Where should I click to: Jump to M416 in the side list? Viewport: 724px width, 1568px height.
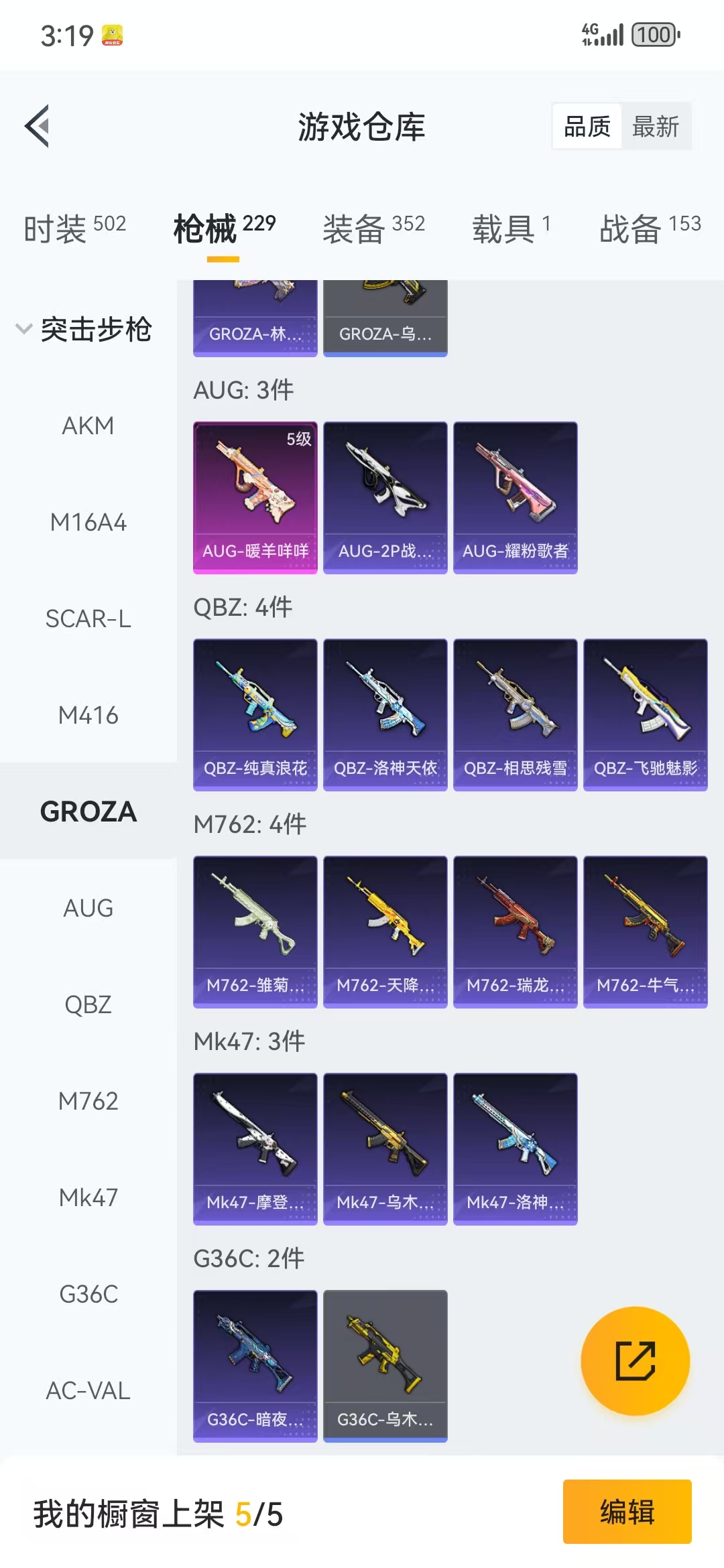(88, 715)
